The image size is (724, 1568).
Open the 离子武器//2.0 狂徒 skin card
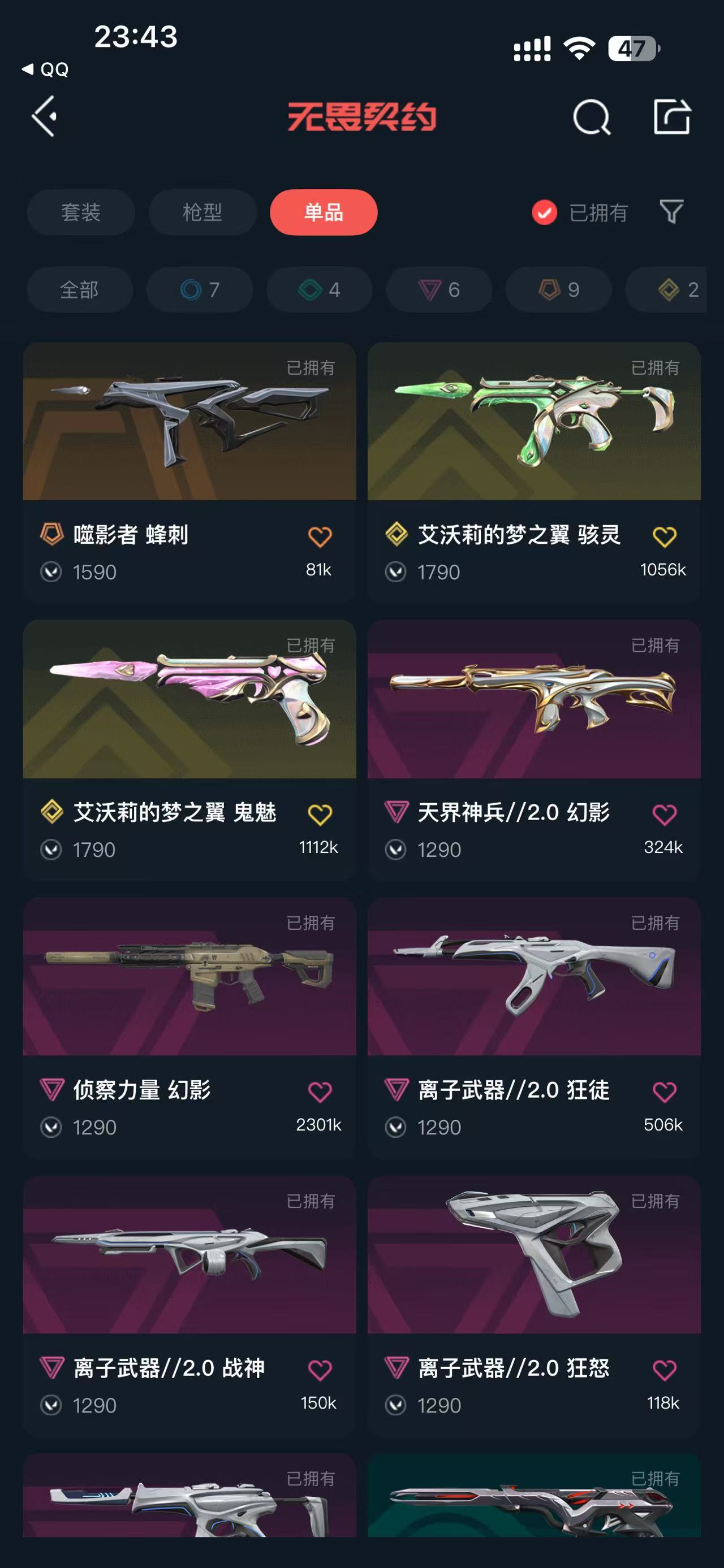coord(534,1028)
